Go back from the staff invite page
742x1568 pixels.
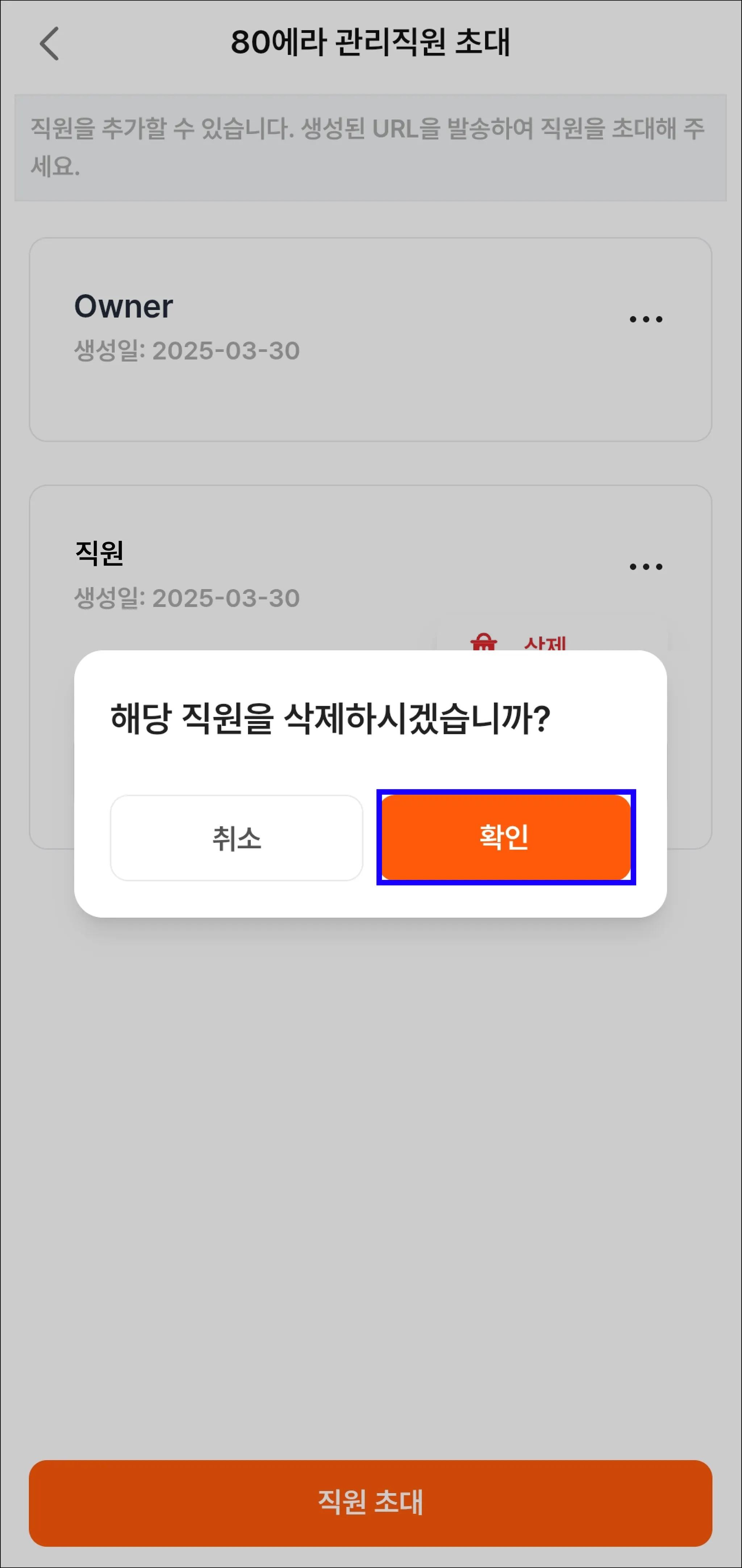49,43
